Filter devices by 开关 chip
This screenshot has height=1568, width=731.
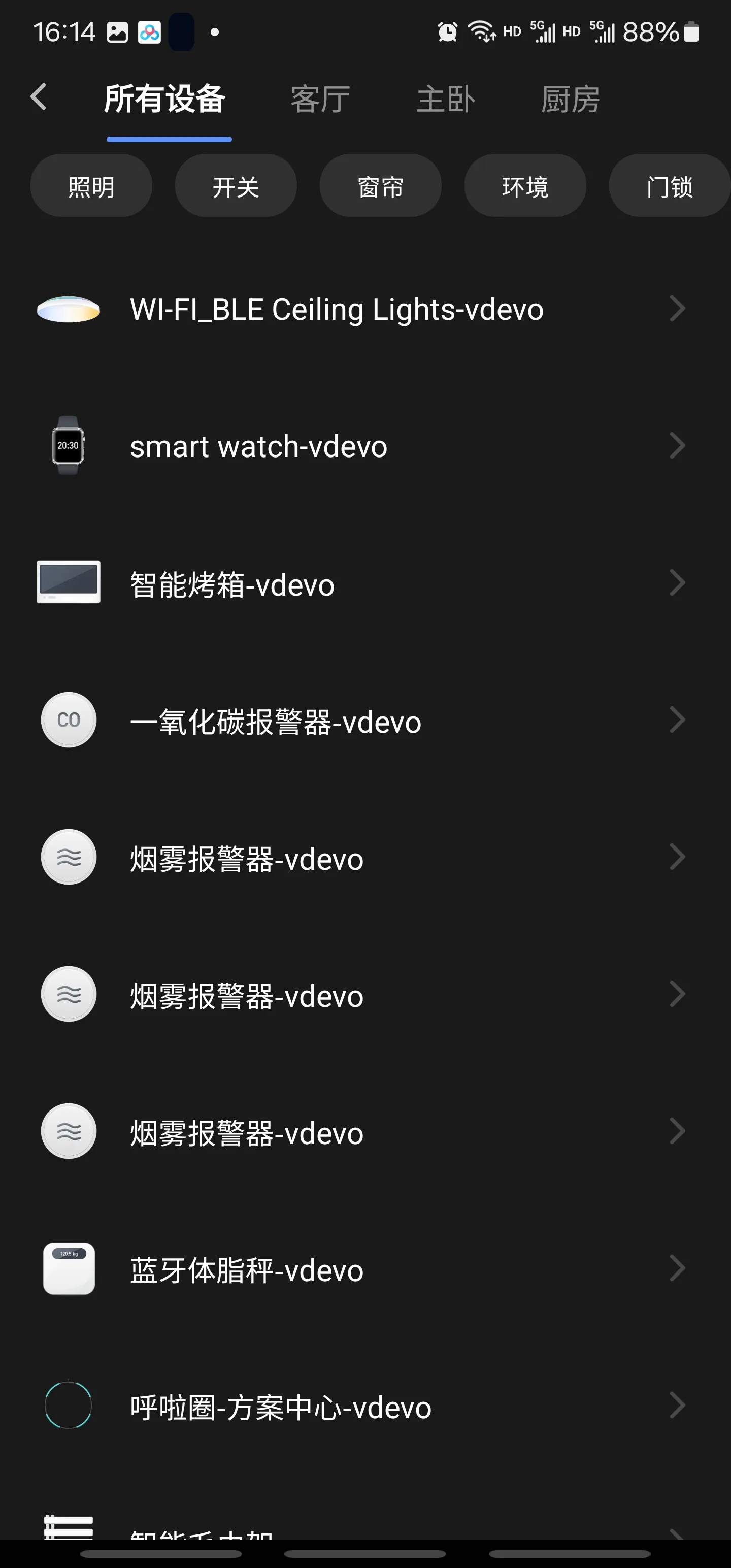(x=236, y=186)
